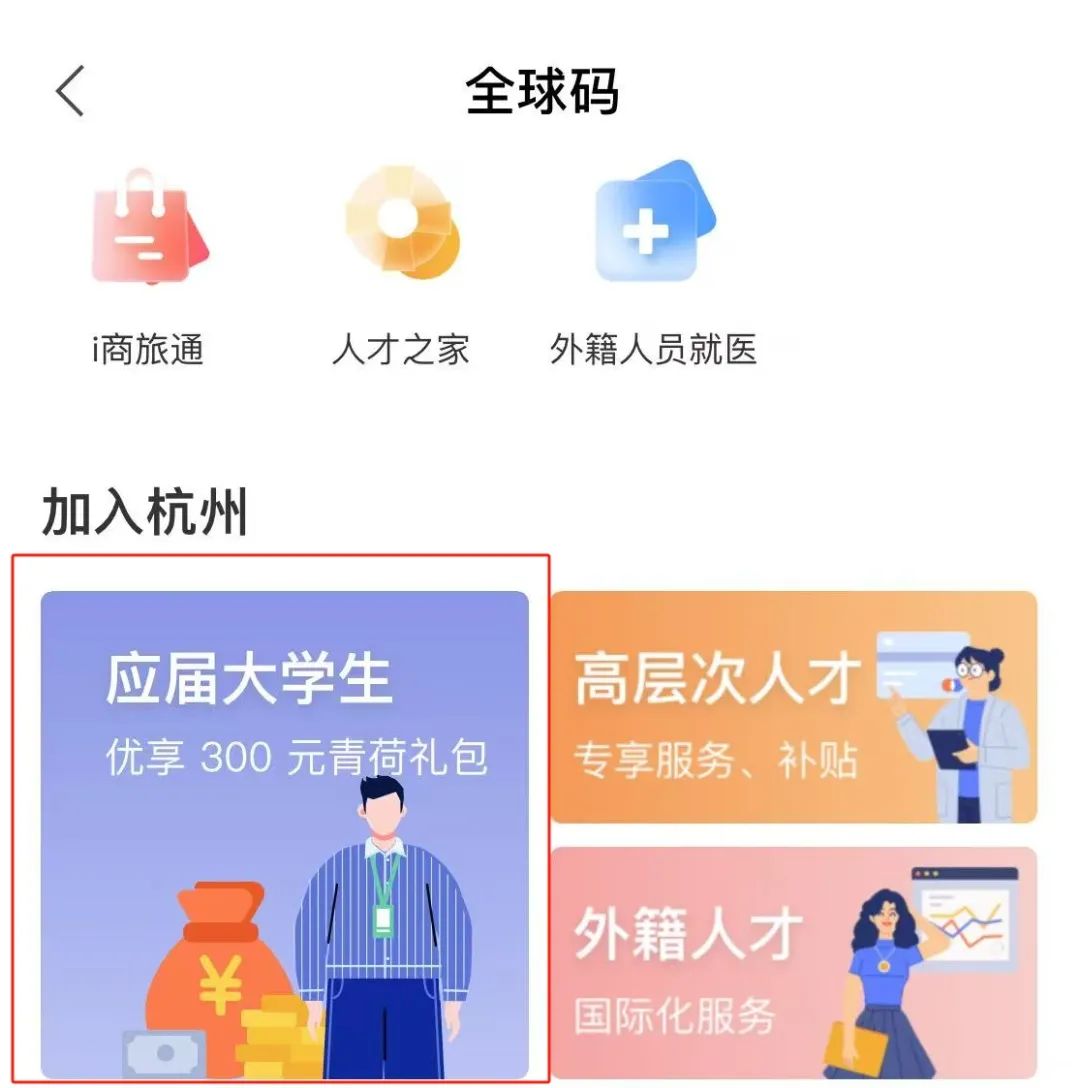Tap the 高层次人才 card
Viewport: 1080px width, 1088px height.
pos(793,707)
